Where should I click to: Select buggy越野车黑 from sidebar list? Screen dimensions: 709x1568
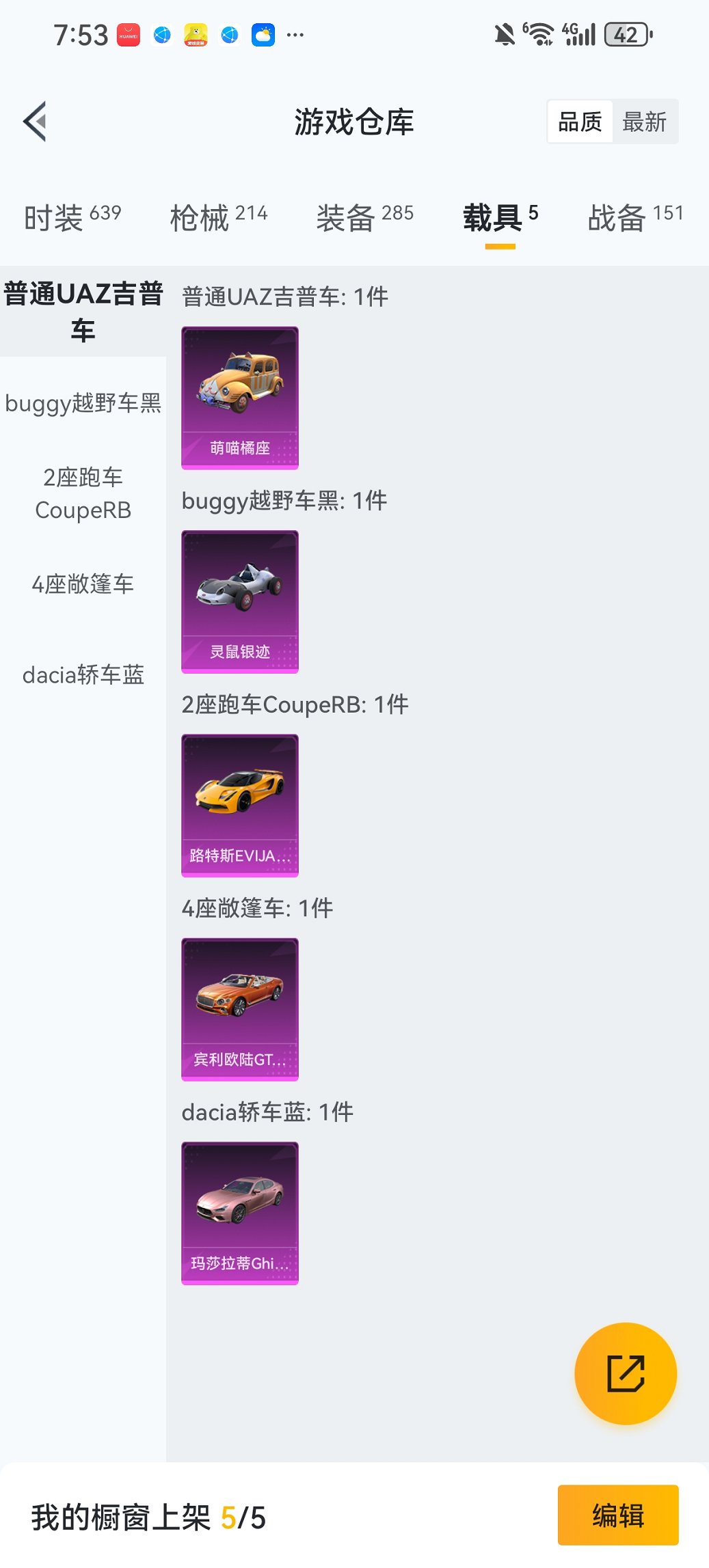point(82,404)
